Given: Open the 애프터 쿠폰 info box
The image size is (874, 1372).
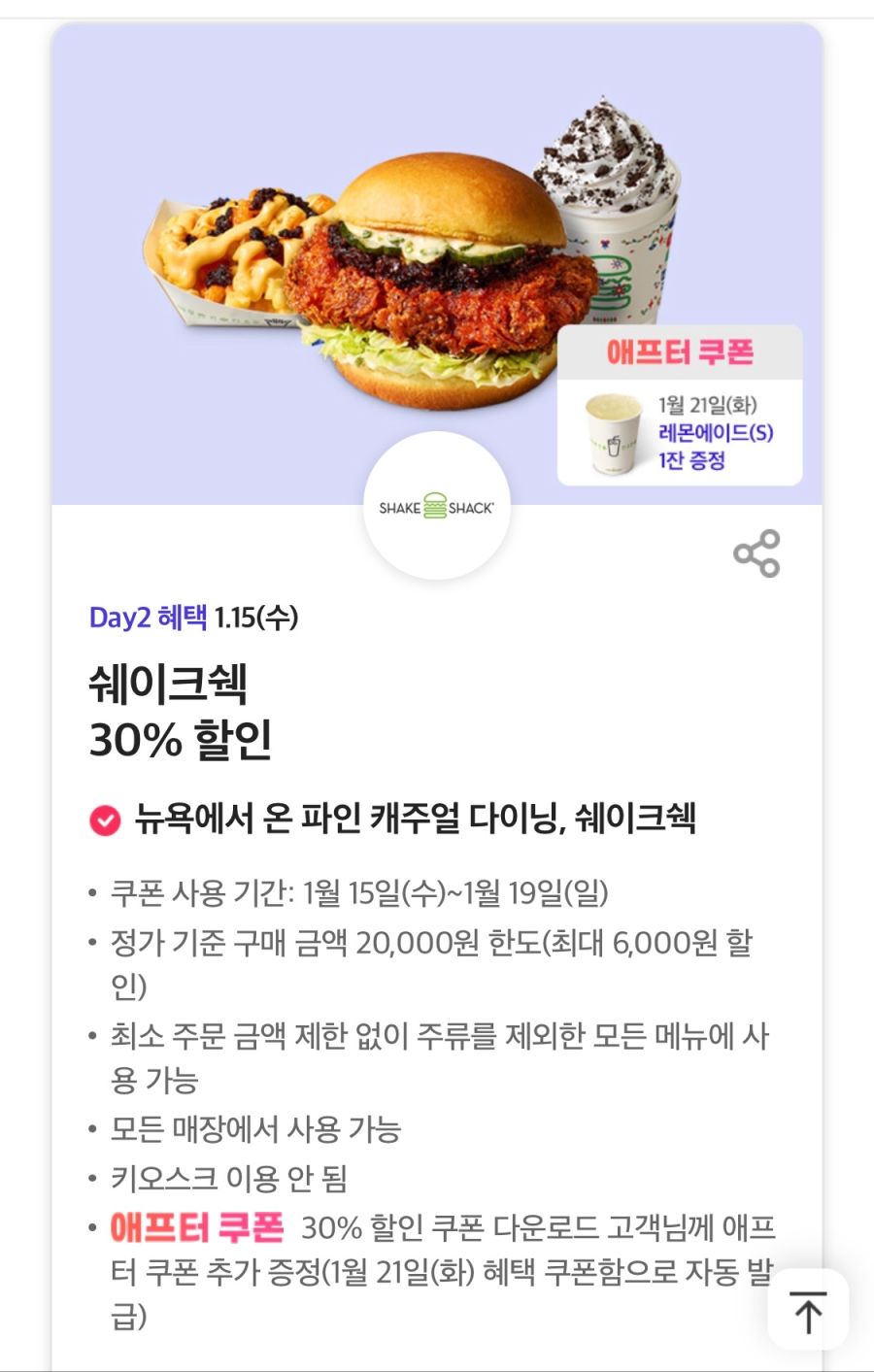Looking at the screenshot, I should pyautogui.click(x=680, y=408).
